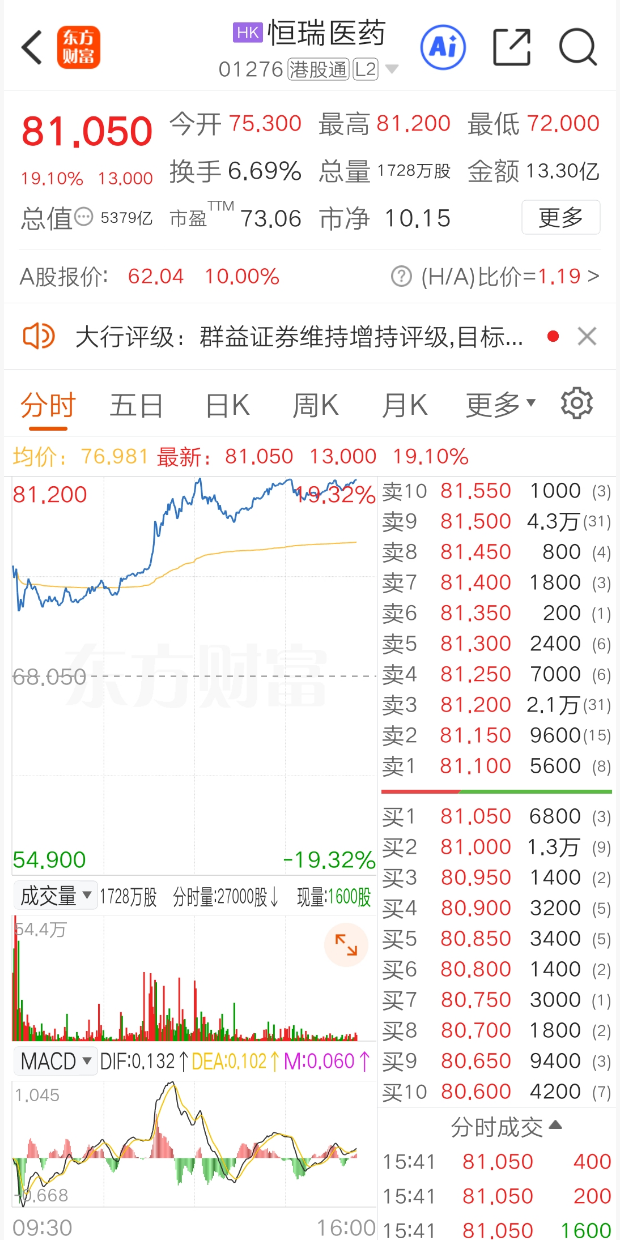Share this stock page

(x=511, y=47)
